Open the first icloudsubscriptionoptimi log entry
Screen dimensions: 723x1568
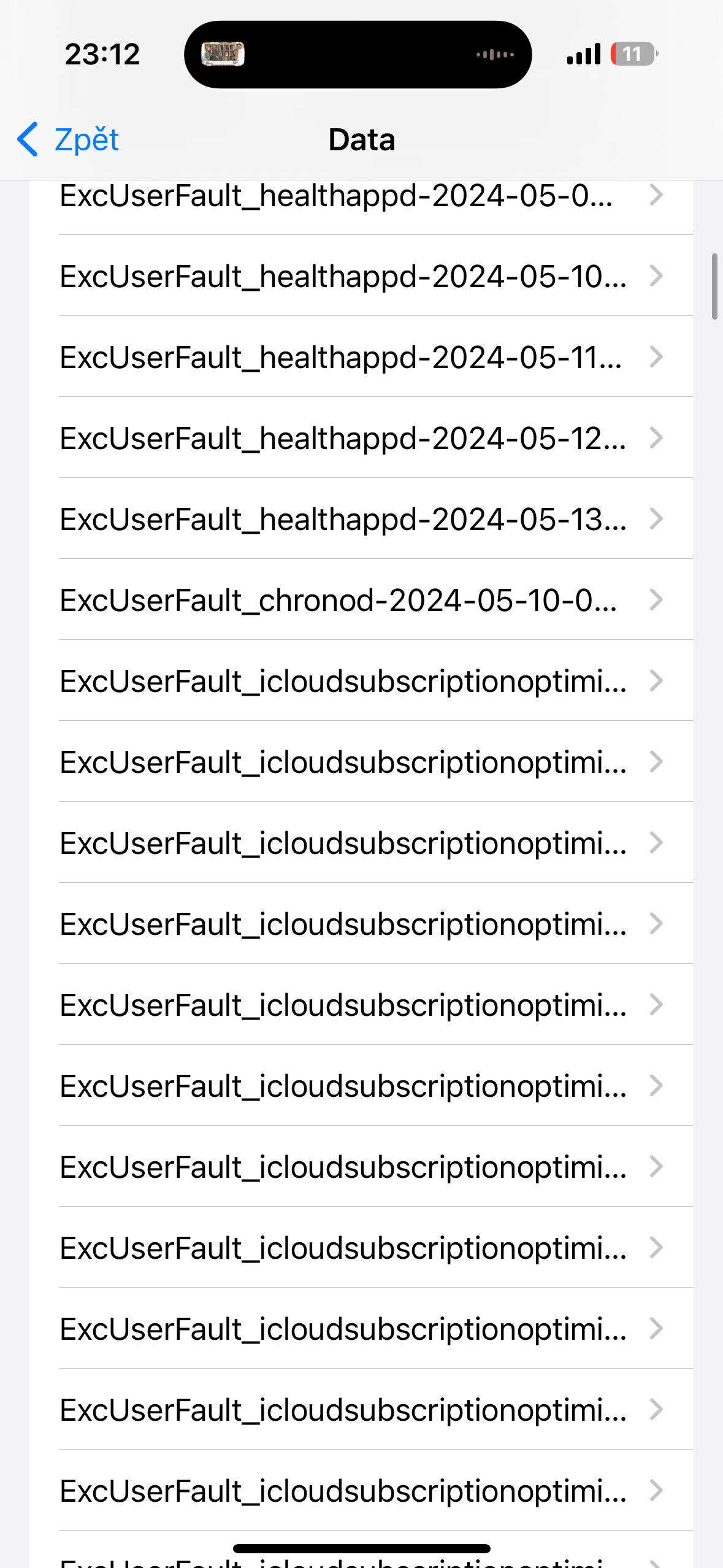343,682
